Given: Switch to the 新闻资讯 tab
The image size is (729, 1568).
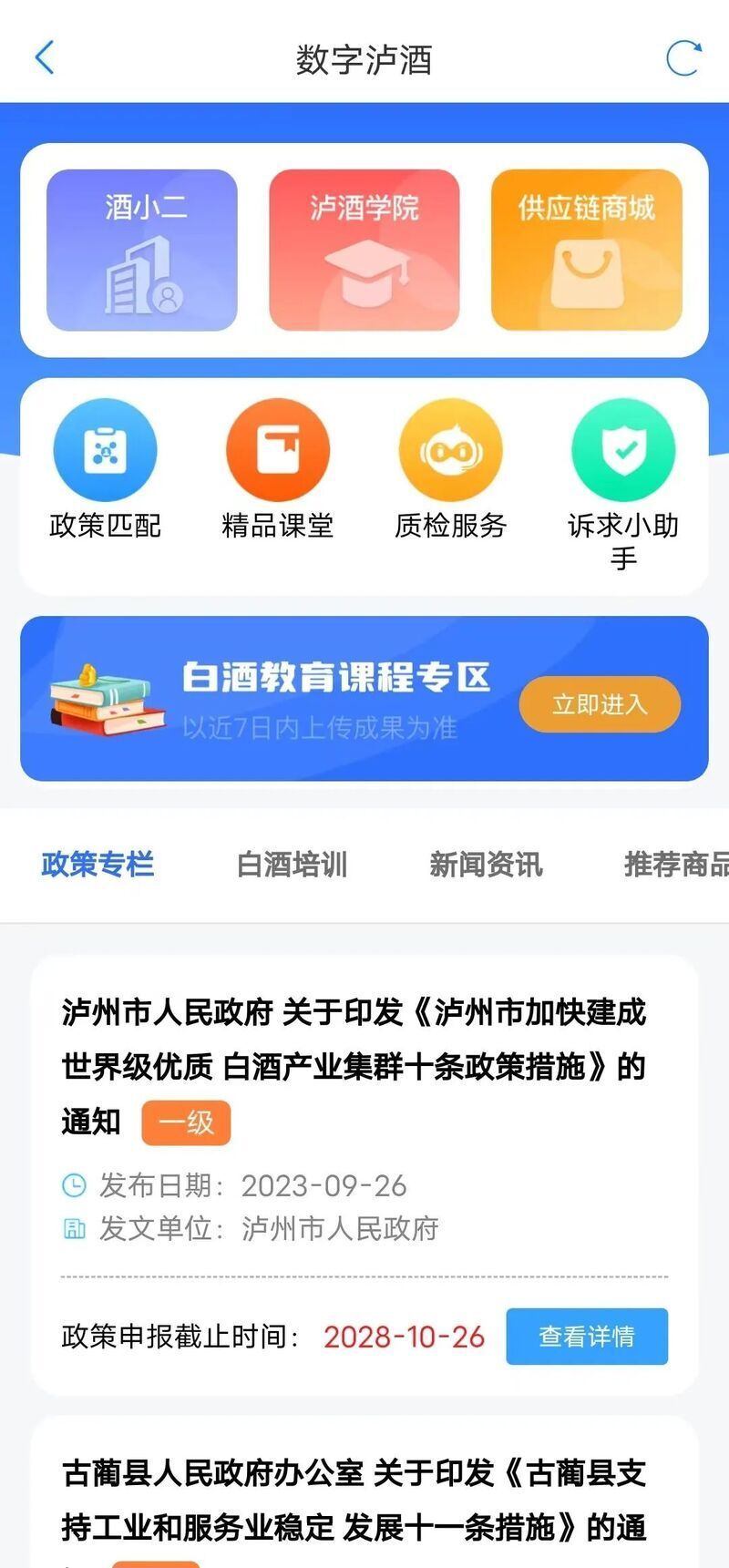Looking at the screenshot, I should point(486,864).
